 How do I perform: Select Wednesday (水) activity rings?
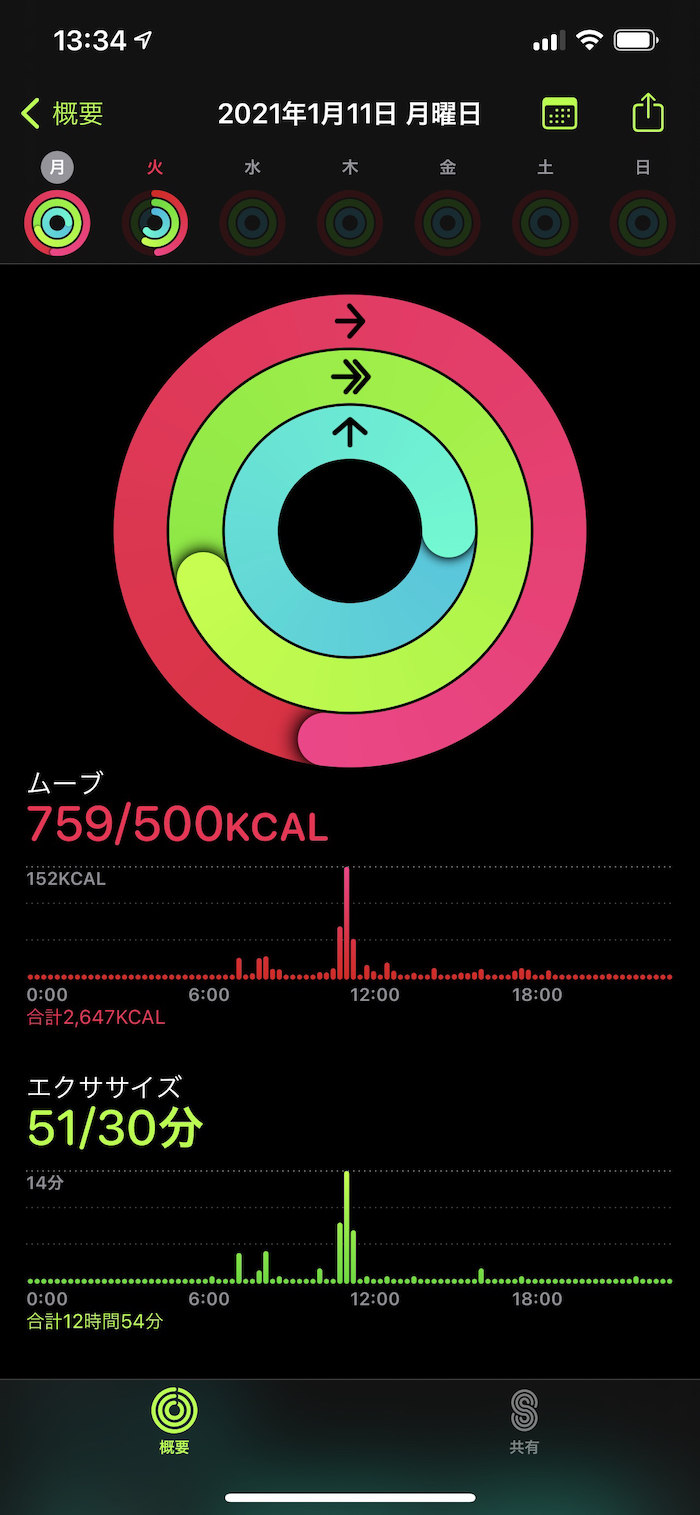252,222
